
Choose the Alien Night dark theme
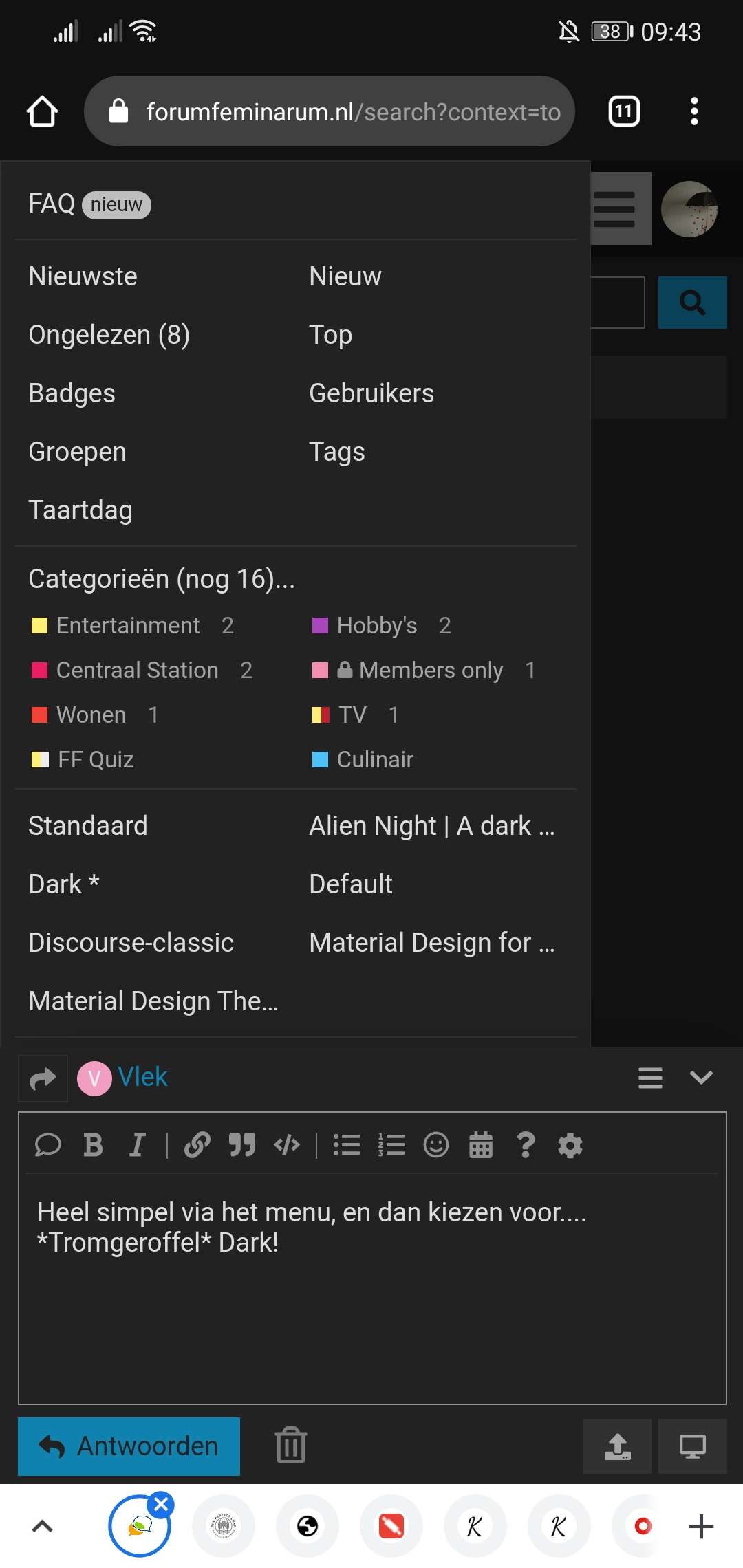[x=432, y=826]
